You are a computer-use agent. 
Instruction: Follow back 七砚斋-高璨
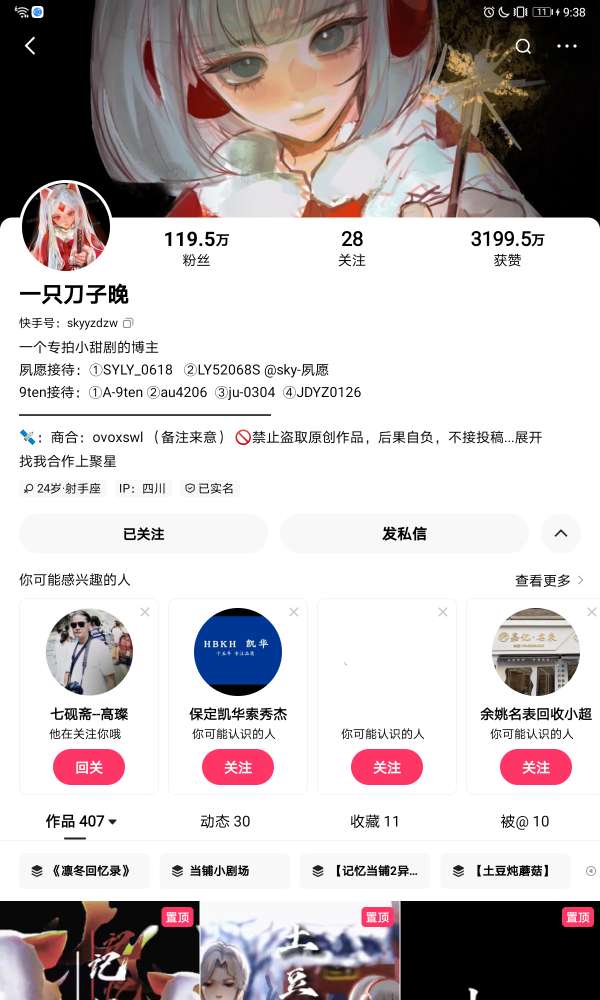[89, 767]
